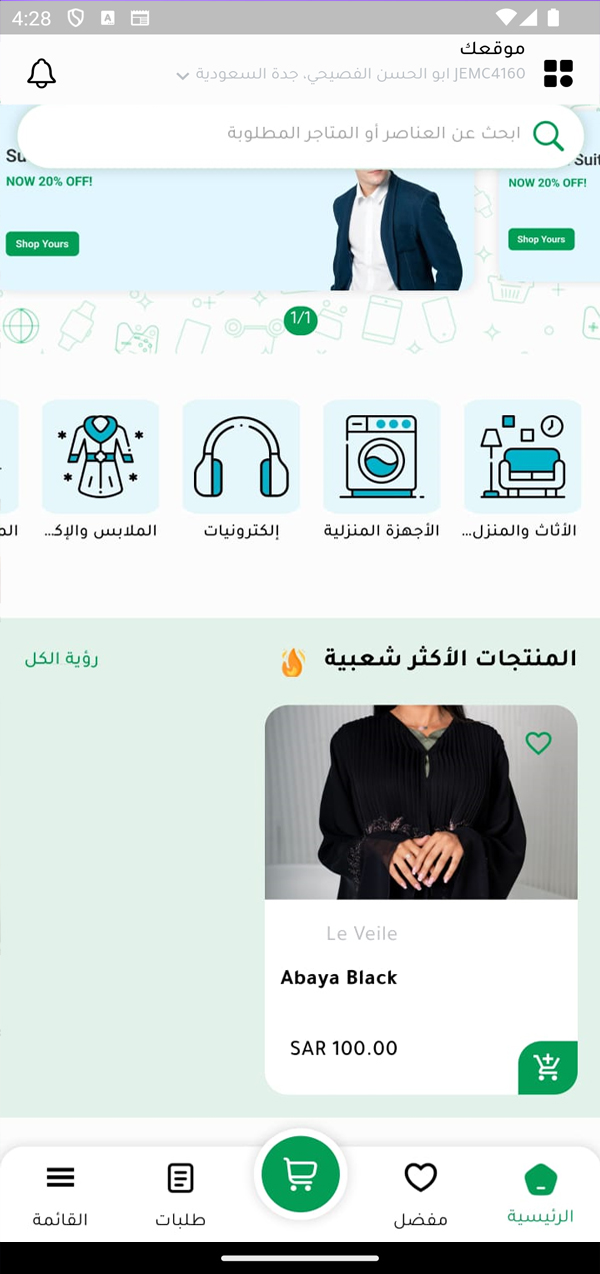View all popular products via رؤية الكل
This screenshot has width=600, height=1274.
[x=62, y=658]
